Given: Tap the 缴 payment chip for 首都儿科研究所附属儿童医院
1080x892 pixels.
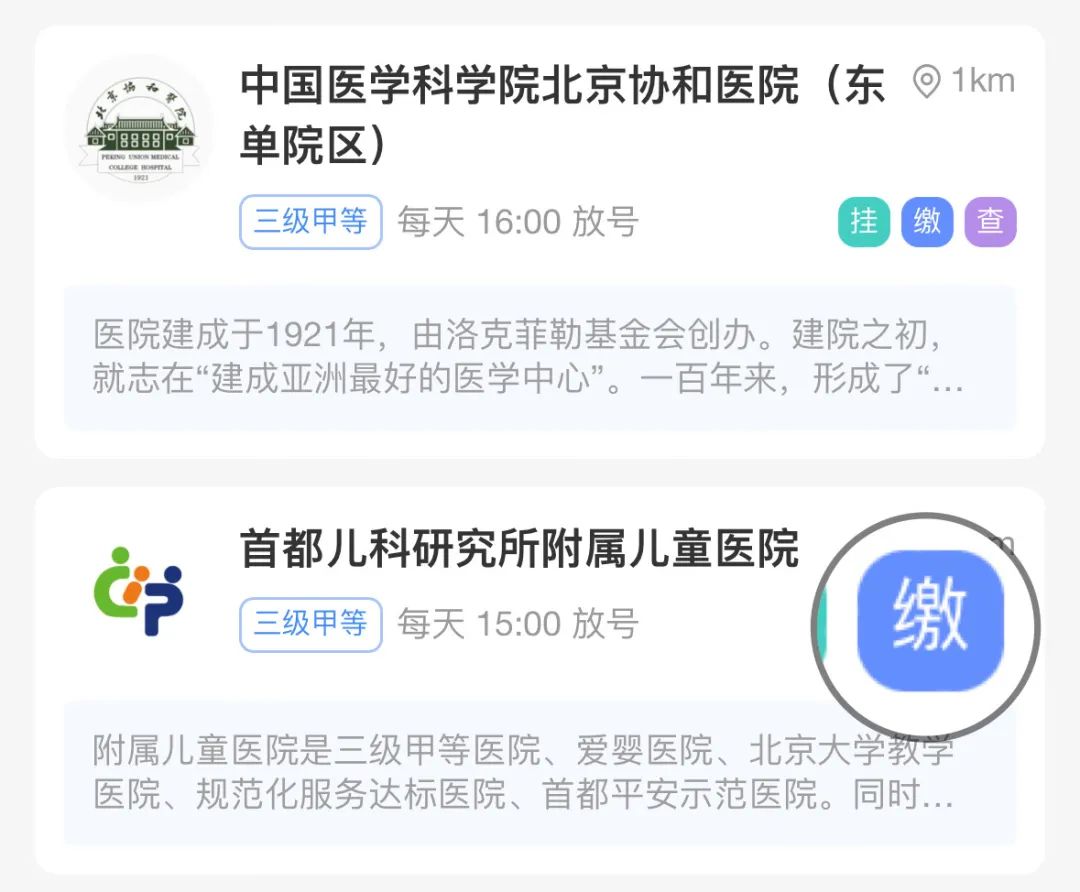Looking at the screenshot, I should [930, 621].
